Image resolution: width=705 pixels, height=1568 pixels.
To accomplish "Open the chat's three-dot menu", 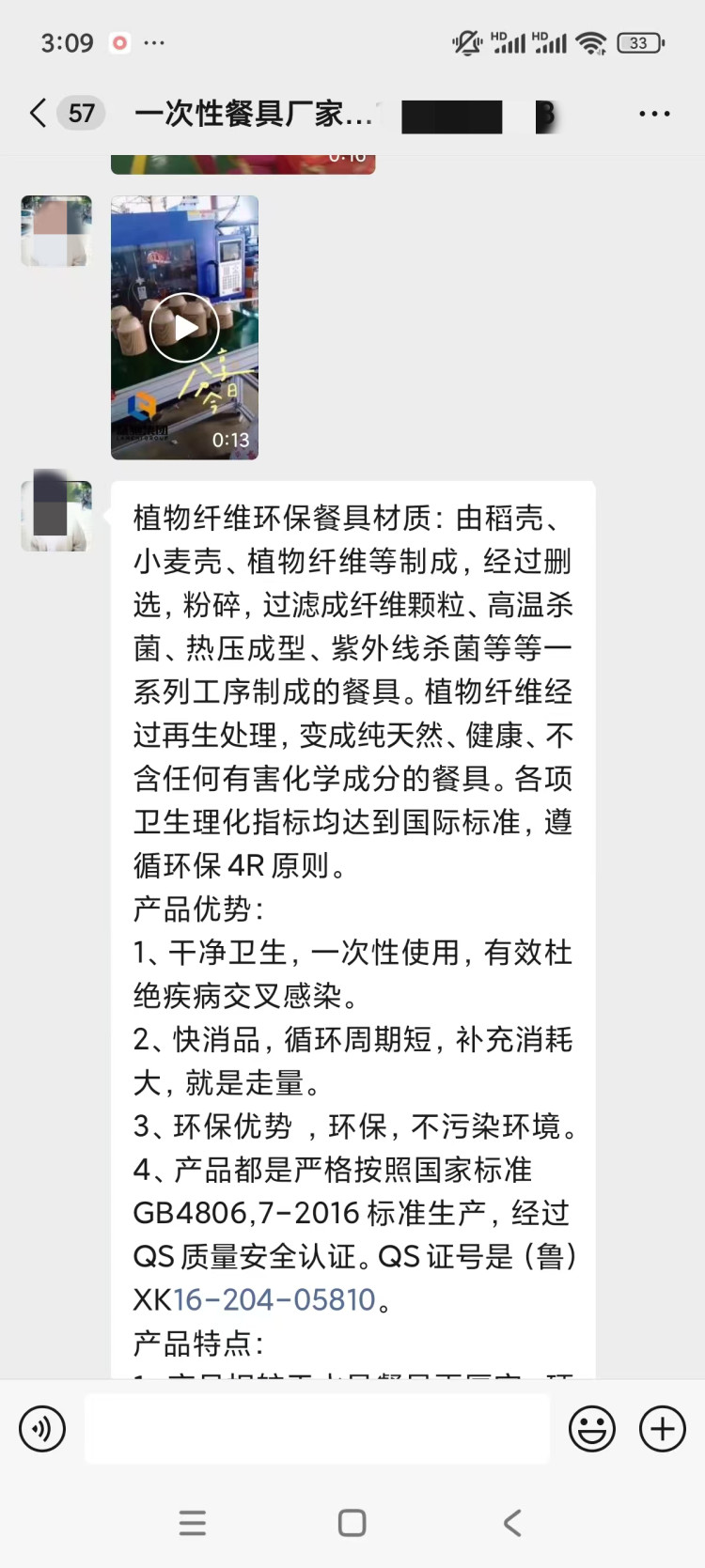I will coord(654,114).
